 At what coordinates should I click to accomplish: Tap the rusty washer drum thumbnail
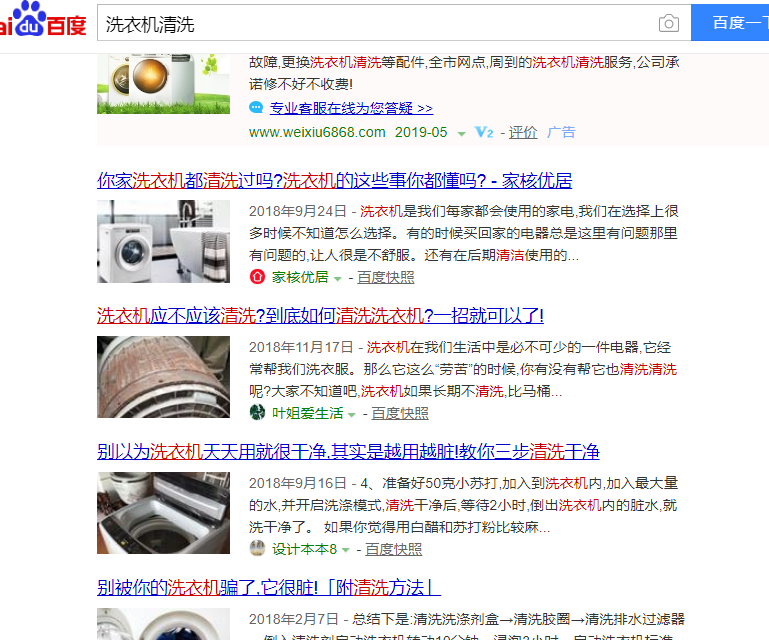click(x=164, y=377)
